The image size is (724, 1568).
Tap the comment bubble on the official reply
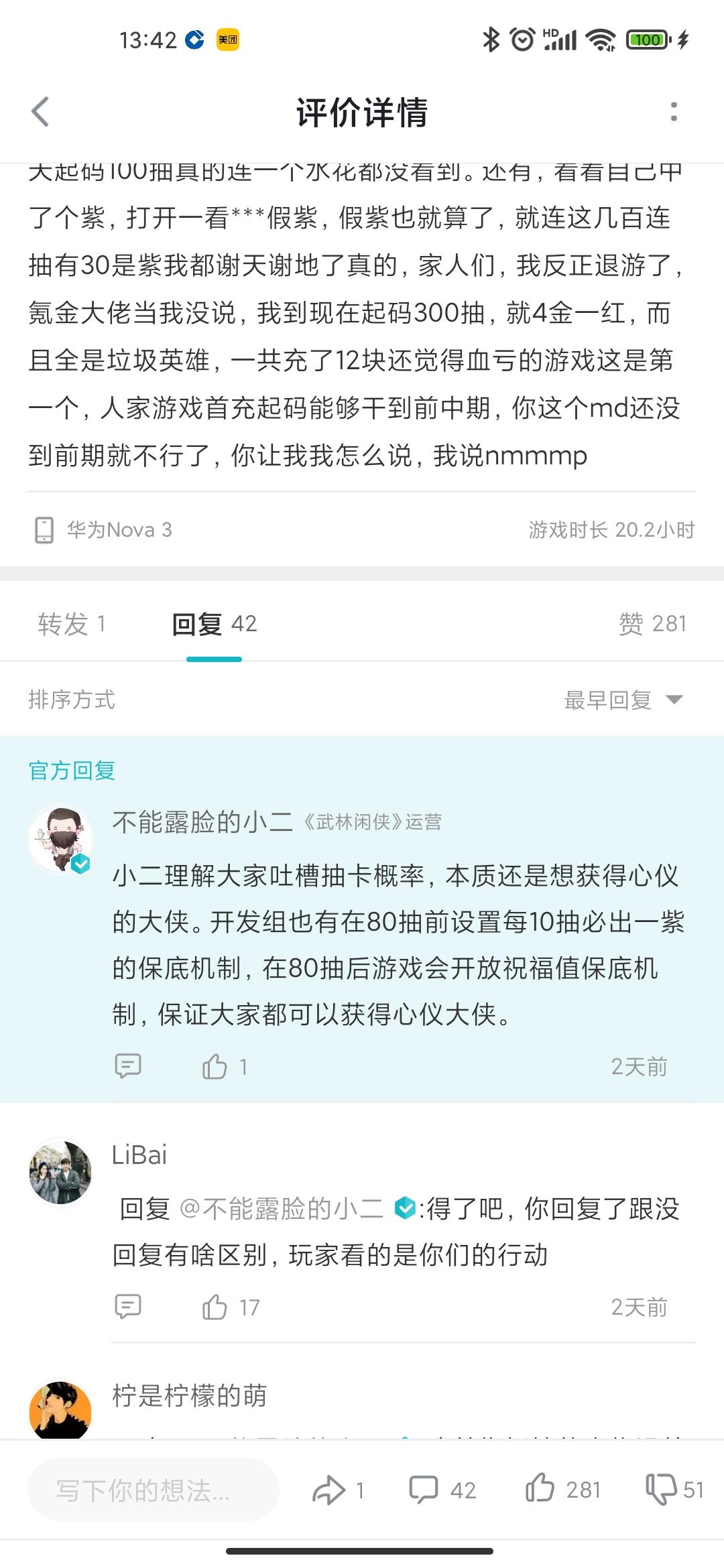click(129, 1065)
